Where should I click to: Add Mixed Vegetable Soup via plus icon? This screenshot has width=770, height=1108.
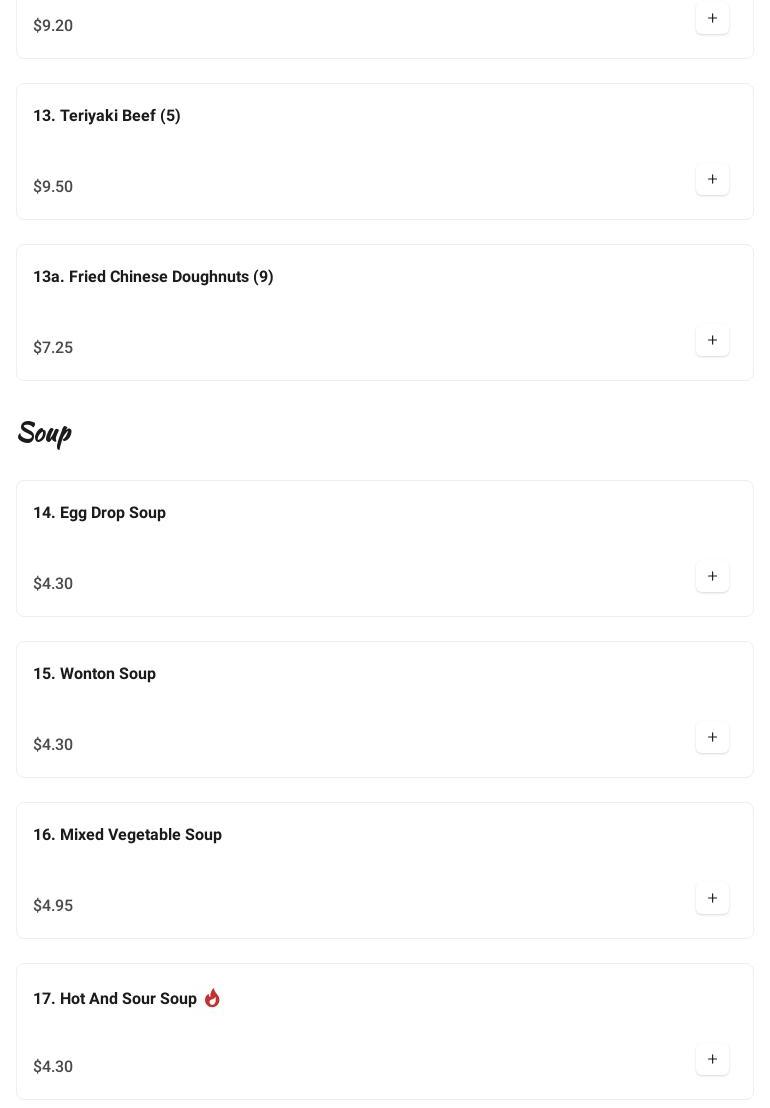[x=712, y=898]
